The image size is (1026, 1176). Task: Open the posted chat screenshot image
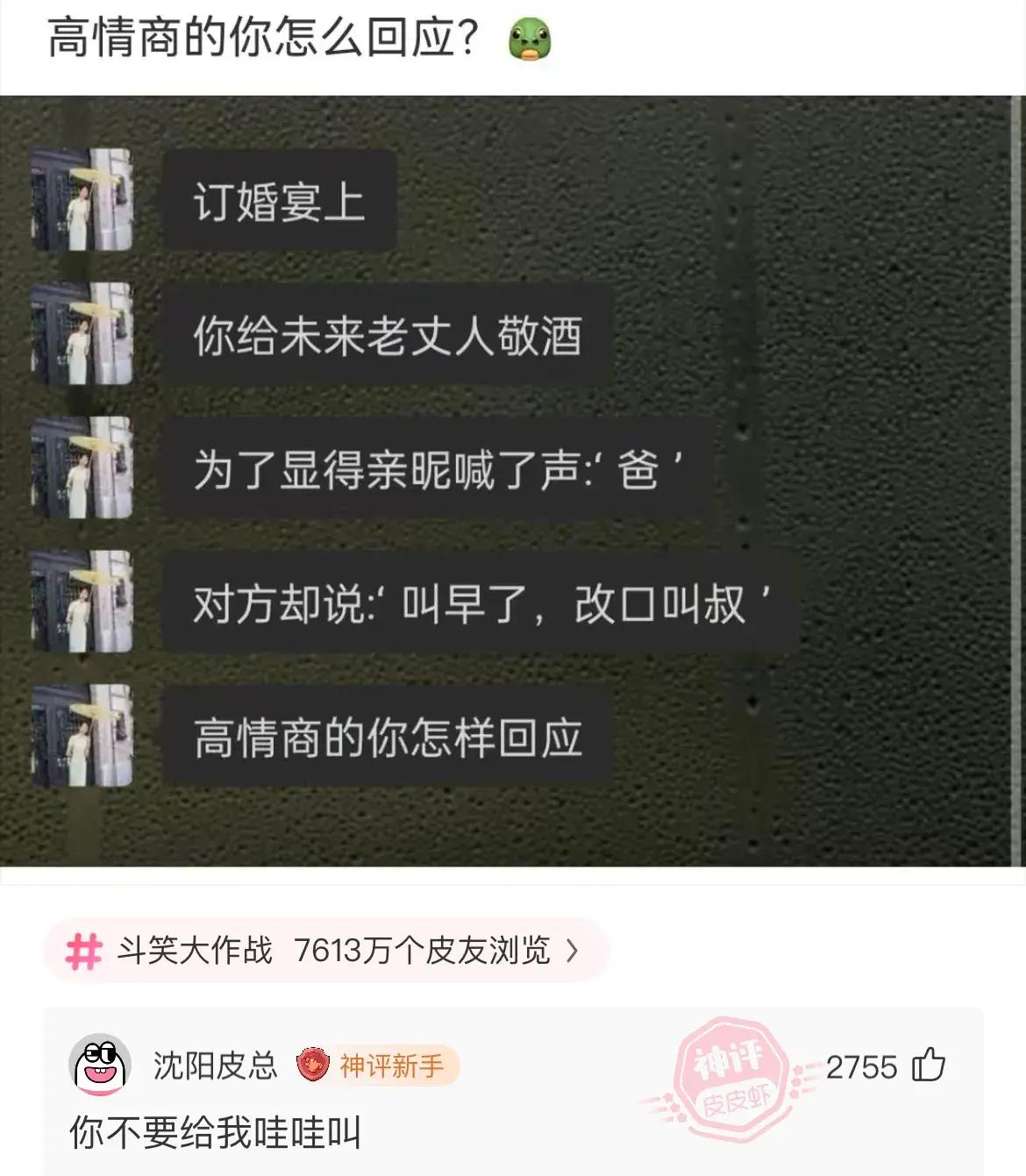point(512,481)
